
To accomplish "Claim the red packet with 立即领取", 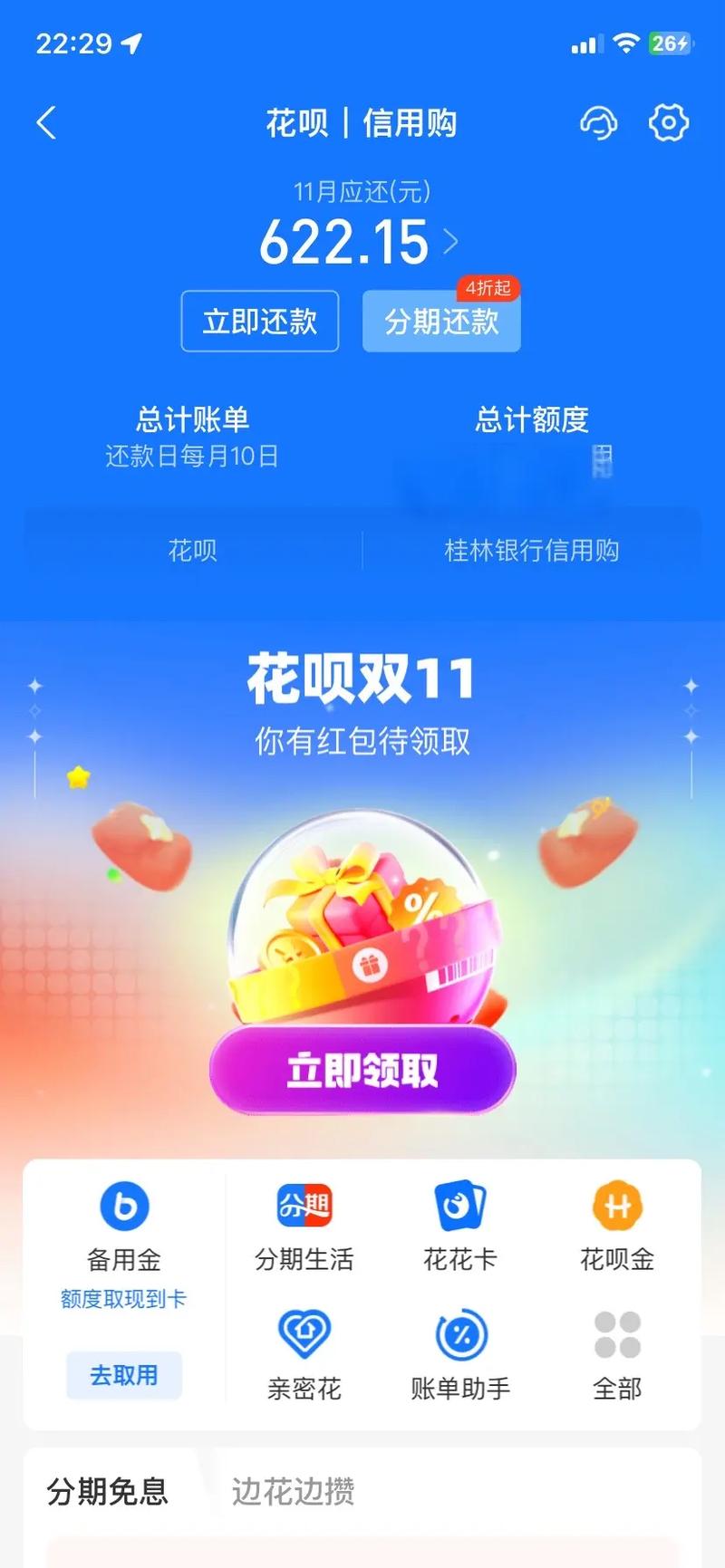I will click(x=362, y=1070).
